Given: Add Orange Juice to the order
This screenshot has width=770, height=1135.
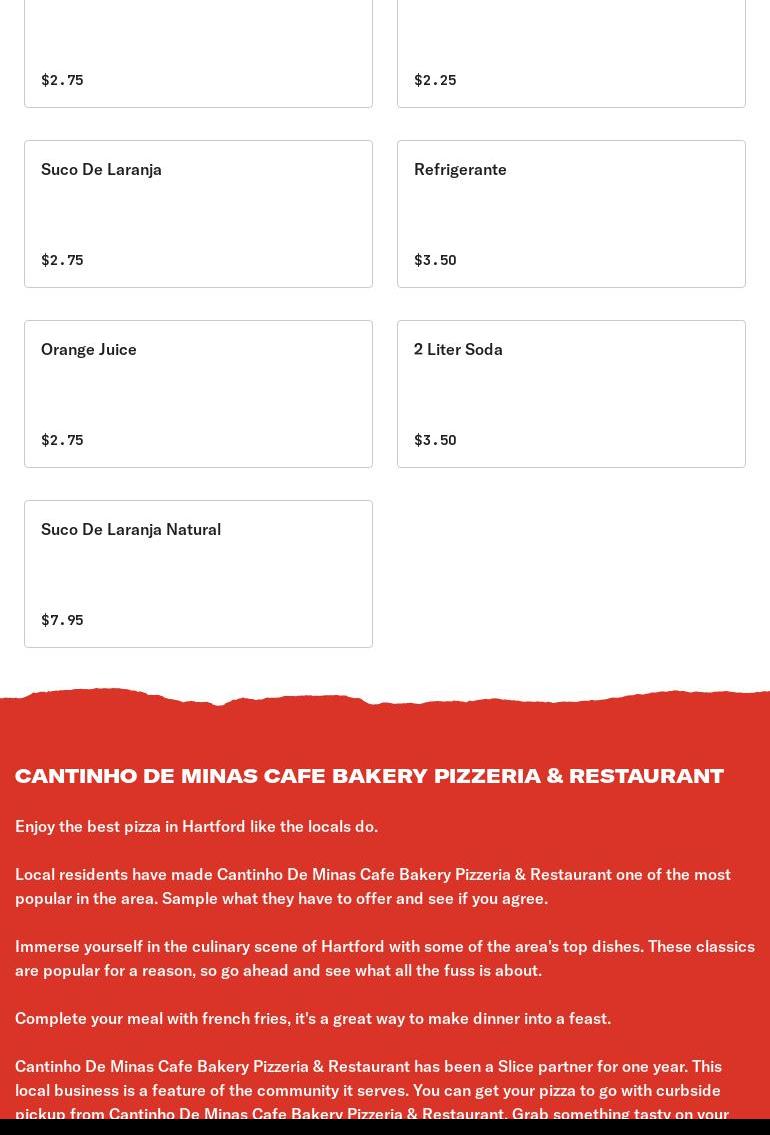Looking at the screenshot, I should coord(198,394).
